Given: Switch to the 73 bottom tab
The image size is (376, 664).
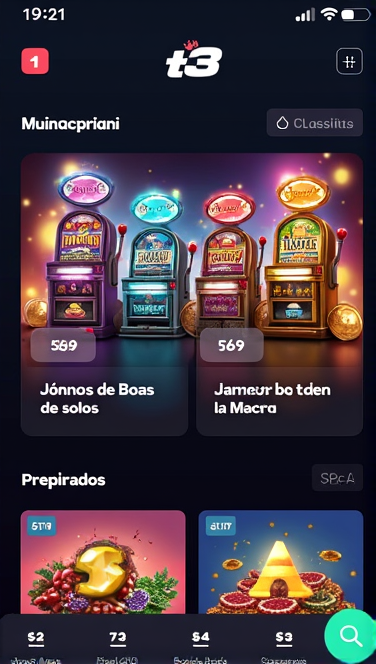Looking at the screenshot, I should tap(118, 644).
